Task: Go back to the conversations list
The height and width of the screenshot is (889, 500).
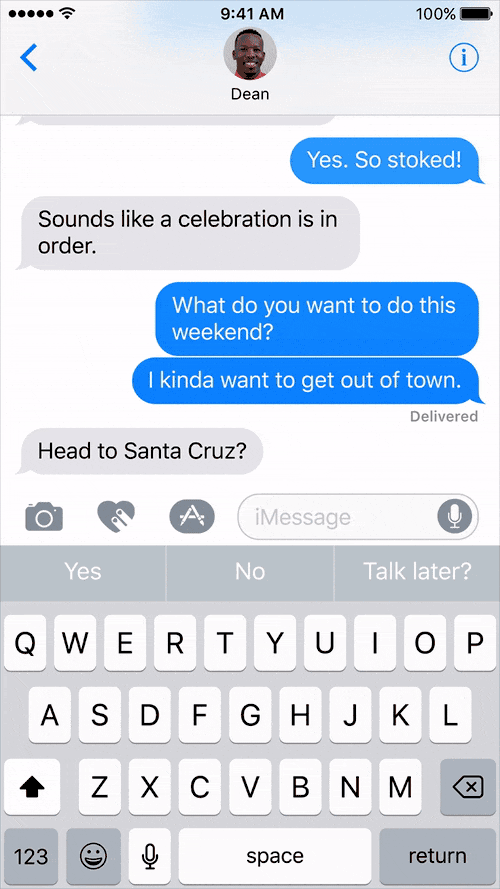Action: point(28,57)
